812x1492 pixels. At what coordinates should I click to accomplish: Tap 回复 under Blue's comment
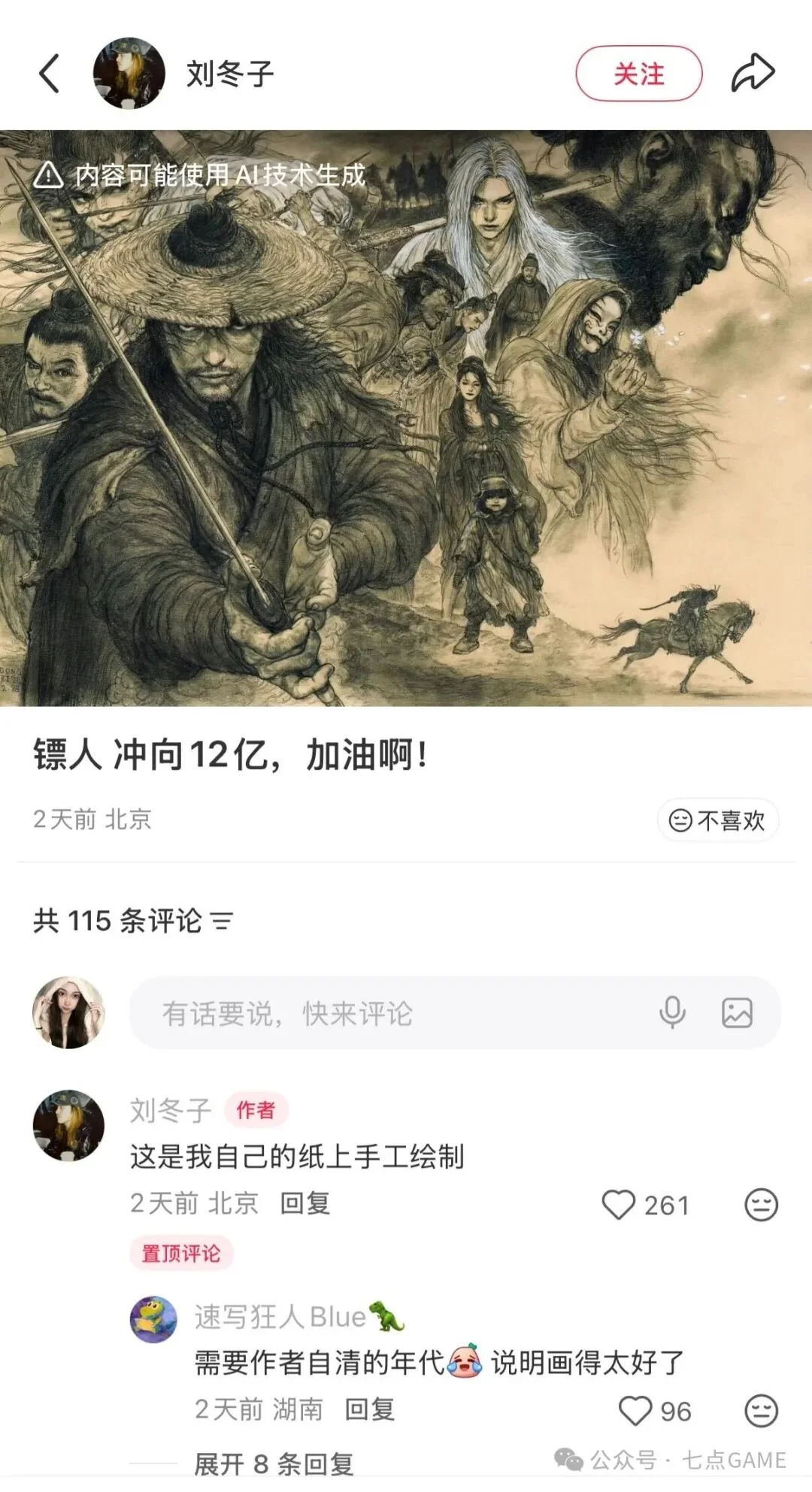(368, 1410)
